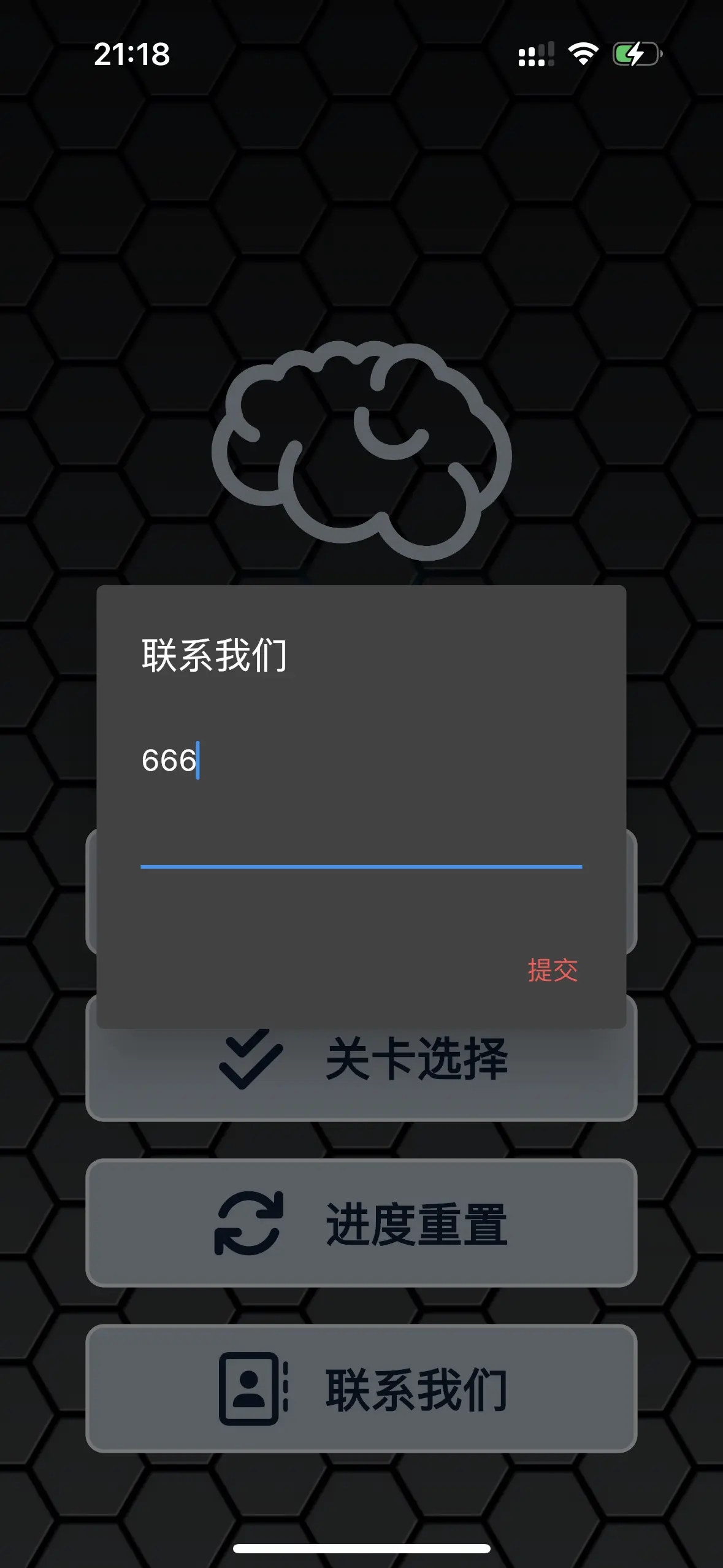Submit the message with 提交

tap(553, 970)
